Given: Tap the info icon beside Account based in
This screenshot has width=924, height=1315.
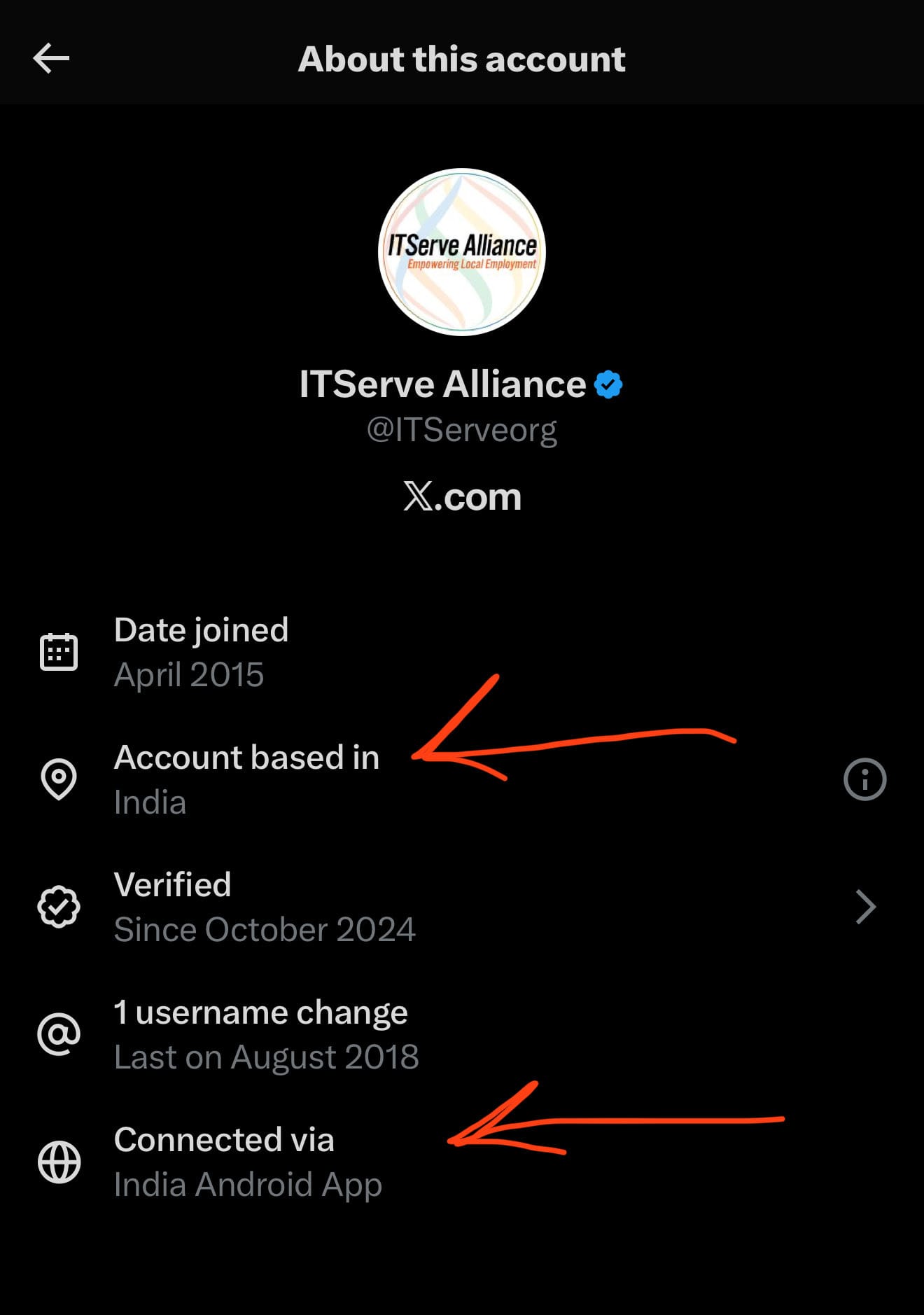Looking at the screenshot, I should tap(864, 779).
